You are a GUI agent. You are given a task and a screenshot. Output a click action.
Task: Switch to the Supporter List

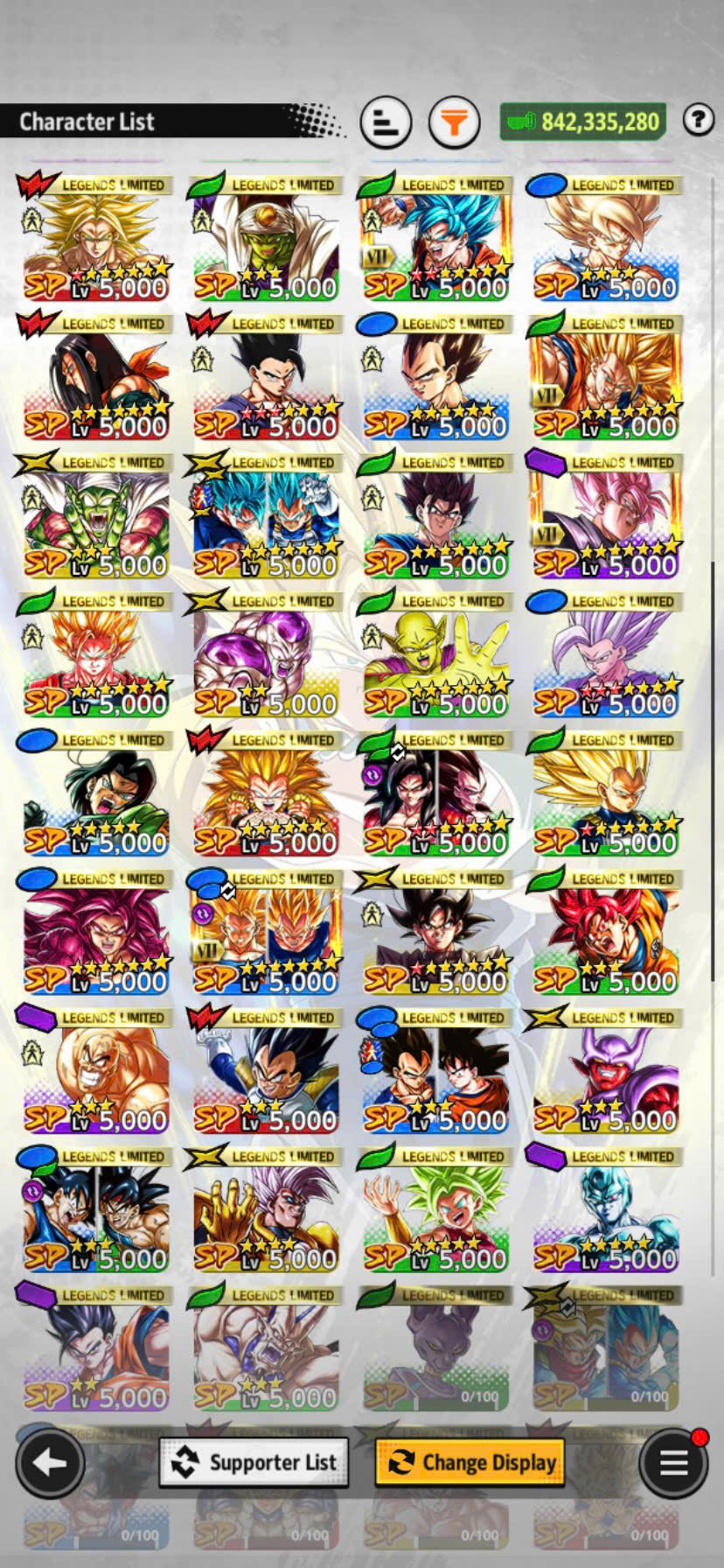[x=254, y=1462]
